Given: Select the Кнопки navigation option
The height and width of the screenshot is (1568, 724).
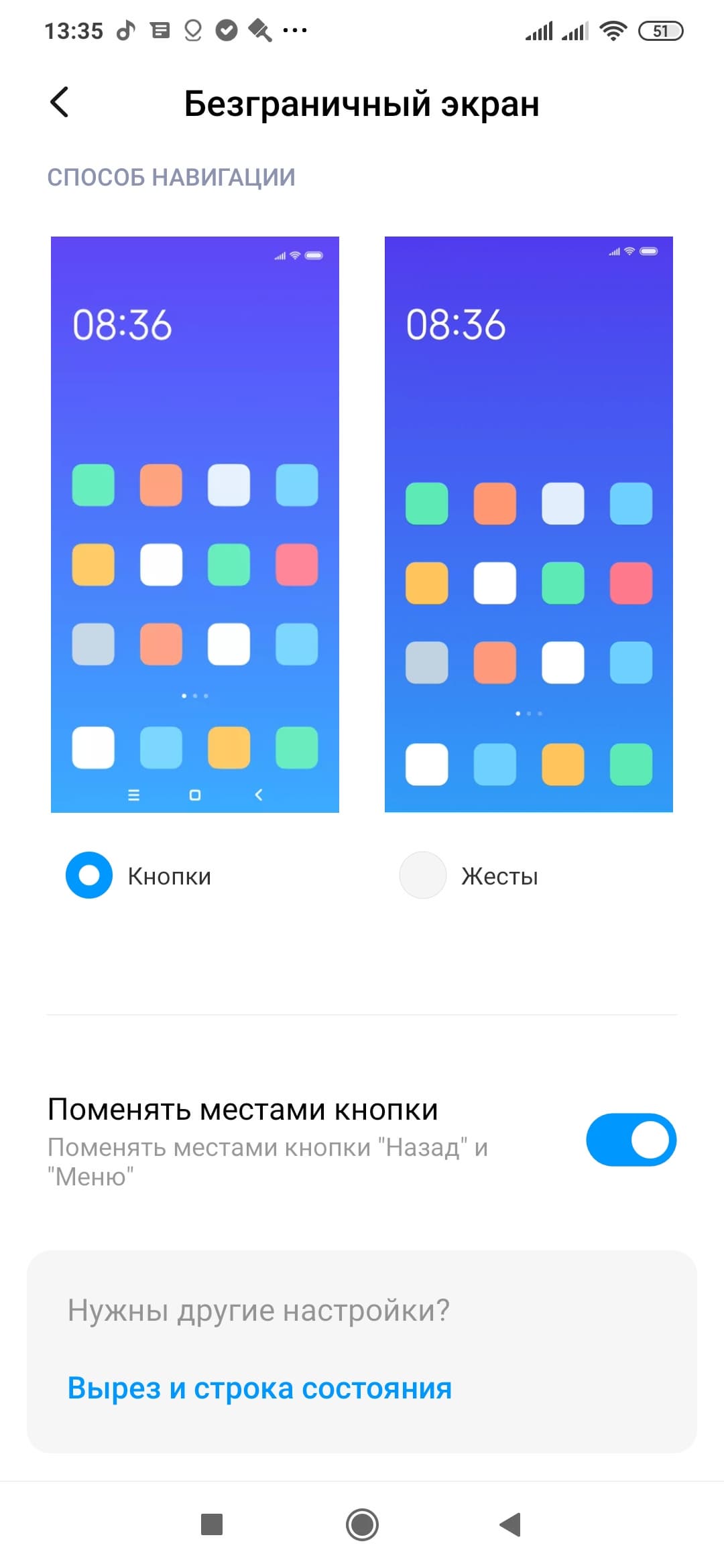Looking at the screenshot, I should (x=89, y=875).
